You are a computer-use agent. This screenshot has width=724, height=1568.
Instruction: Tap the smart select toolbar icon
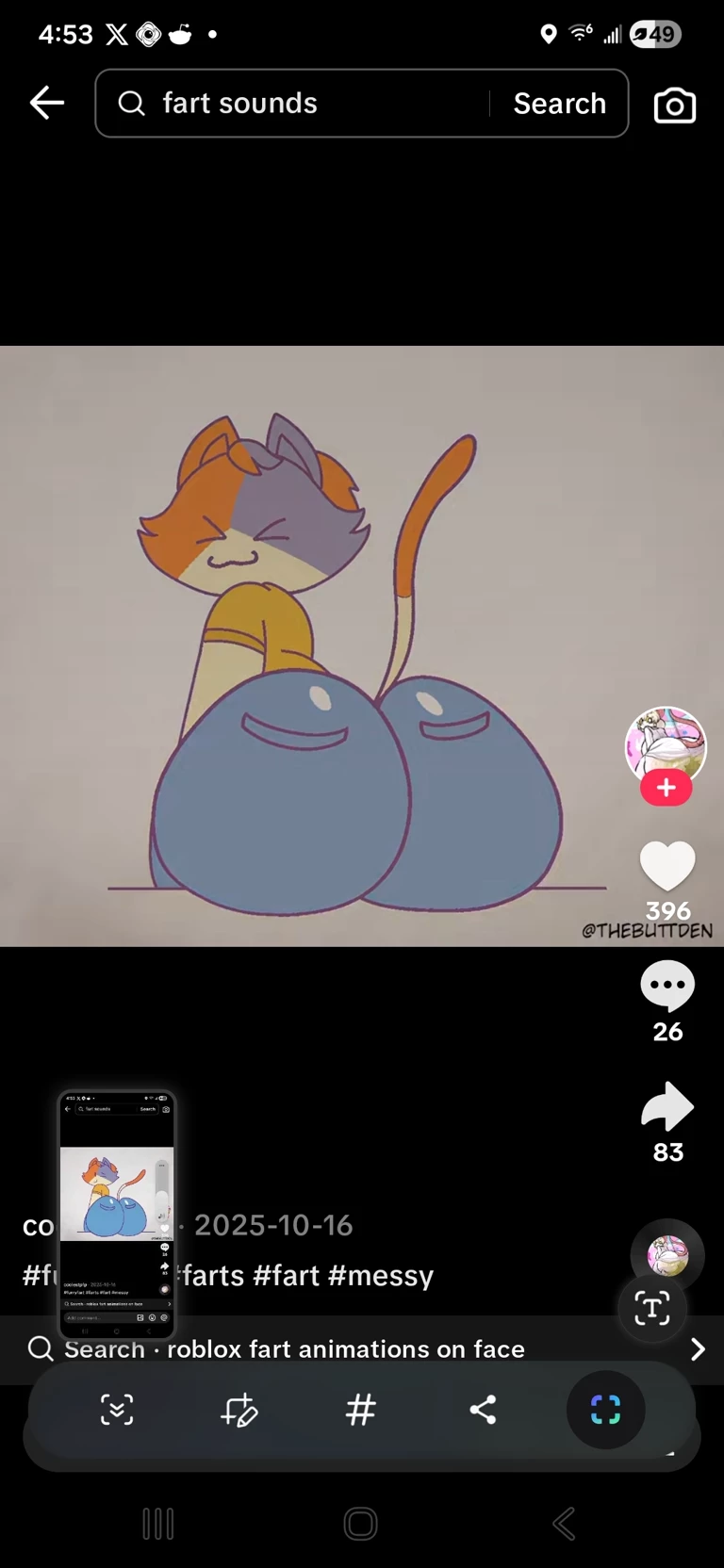[x=605, y=1410]
